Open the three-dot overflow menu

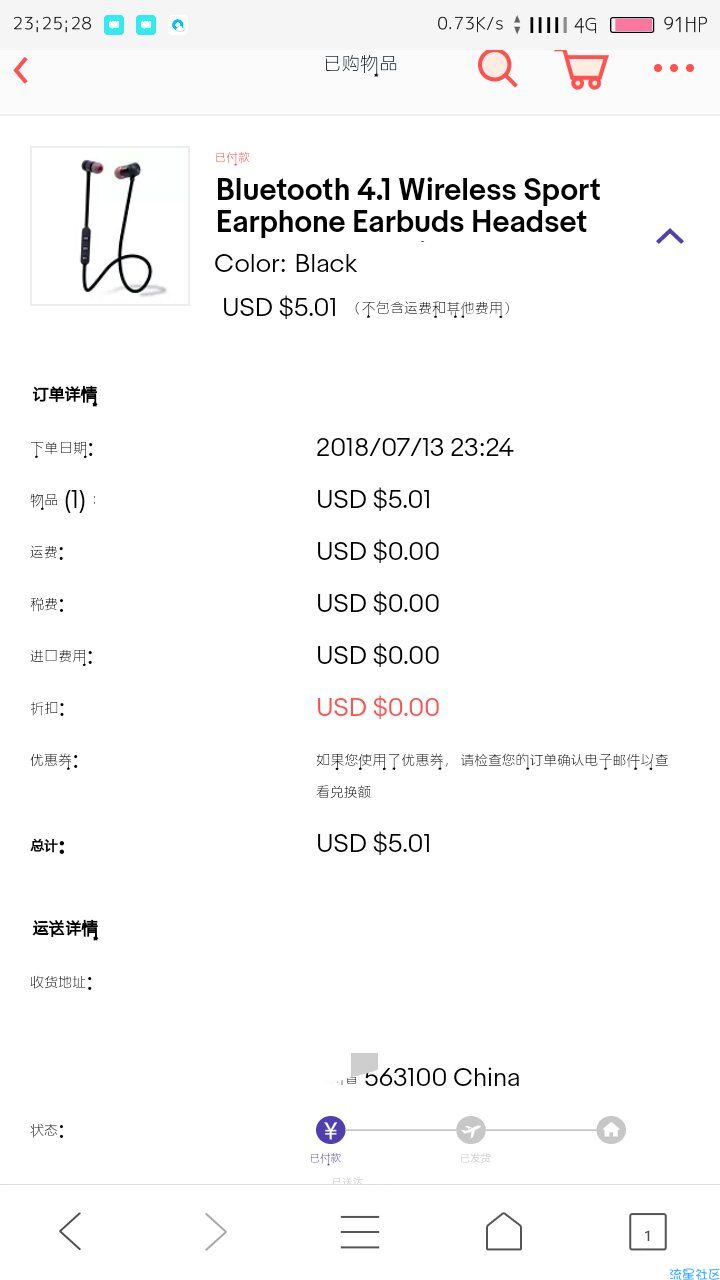673,68
